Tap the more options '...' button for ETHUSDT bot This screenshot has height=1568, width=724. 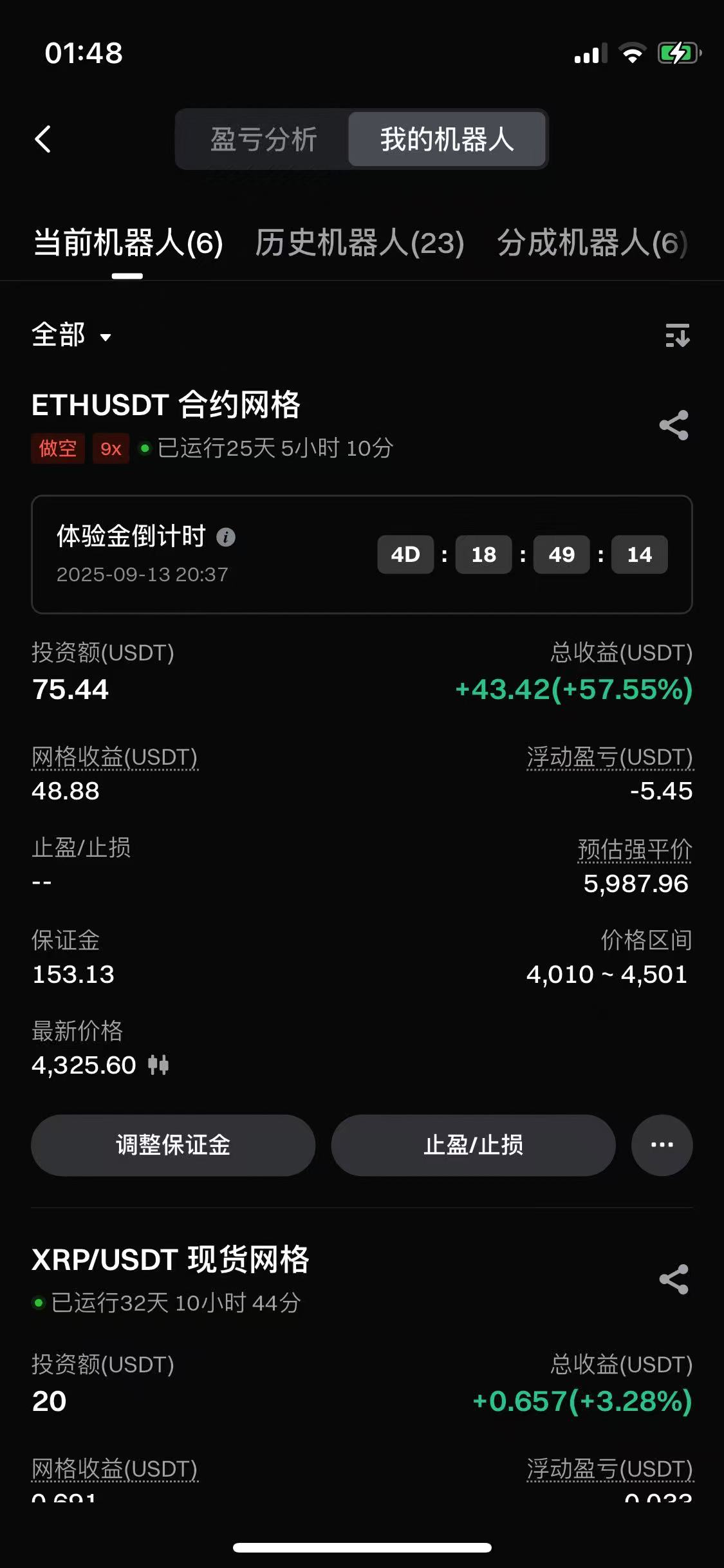(x=662, y=1145)
